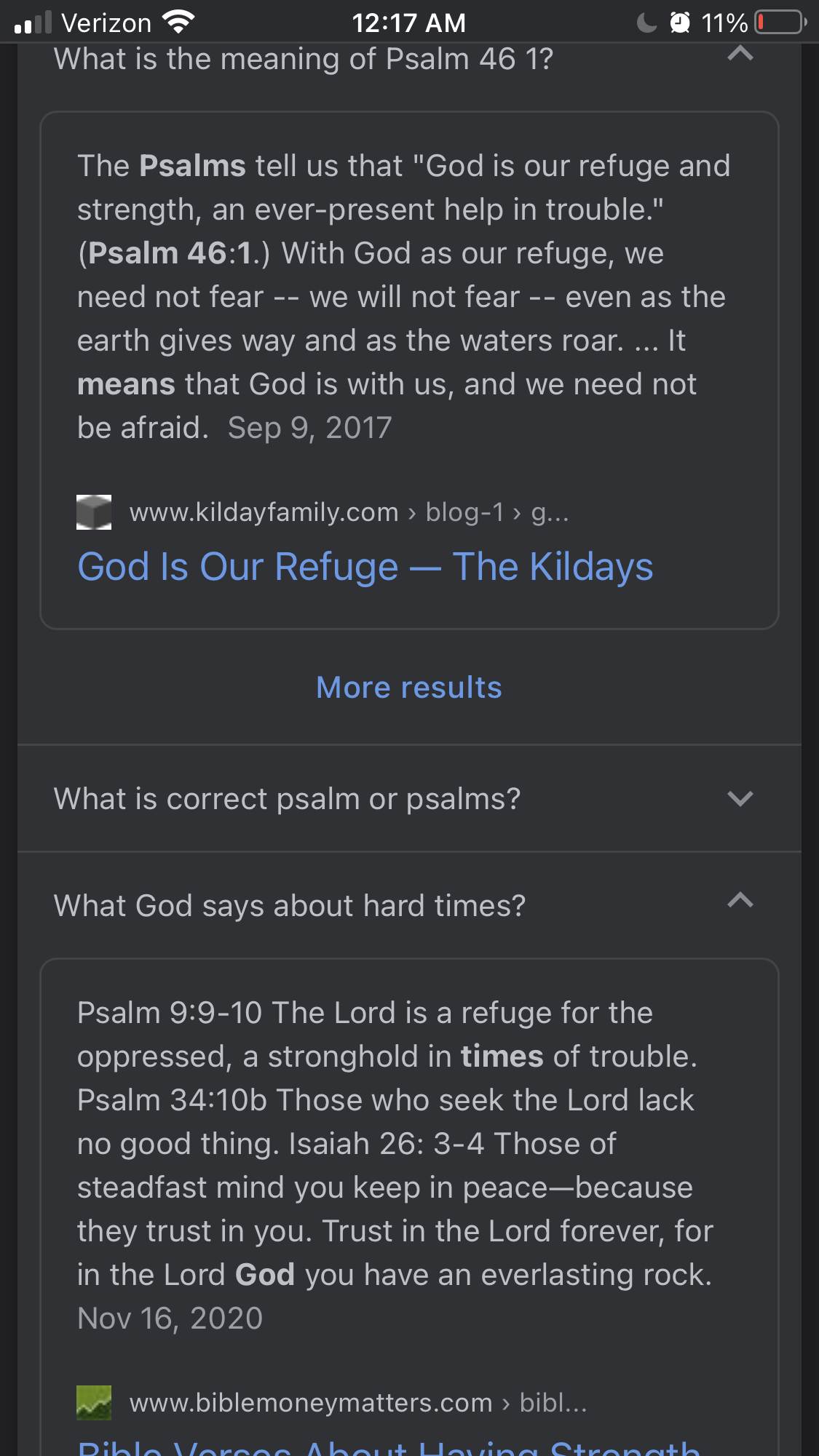819x1456 pixels.
Task: Open the Bible Verses About Having Strength link
Action: pyautogui.click(x=389, y=1447)
